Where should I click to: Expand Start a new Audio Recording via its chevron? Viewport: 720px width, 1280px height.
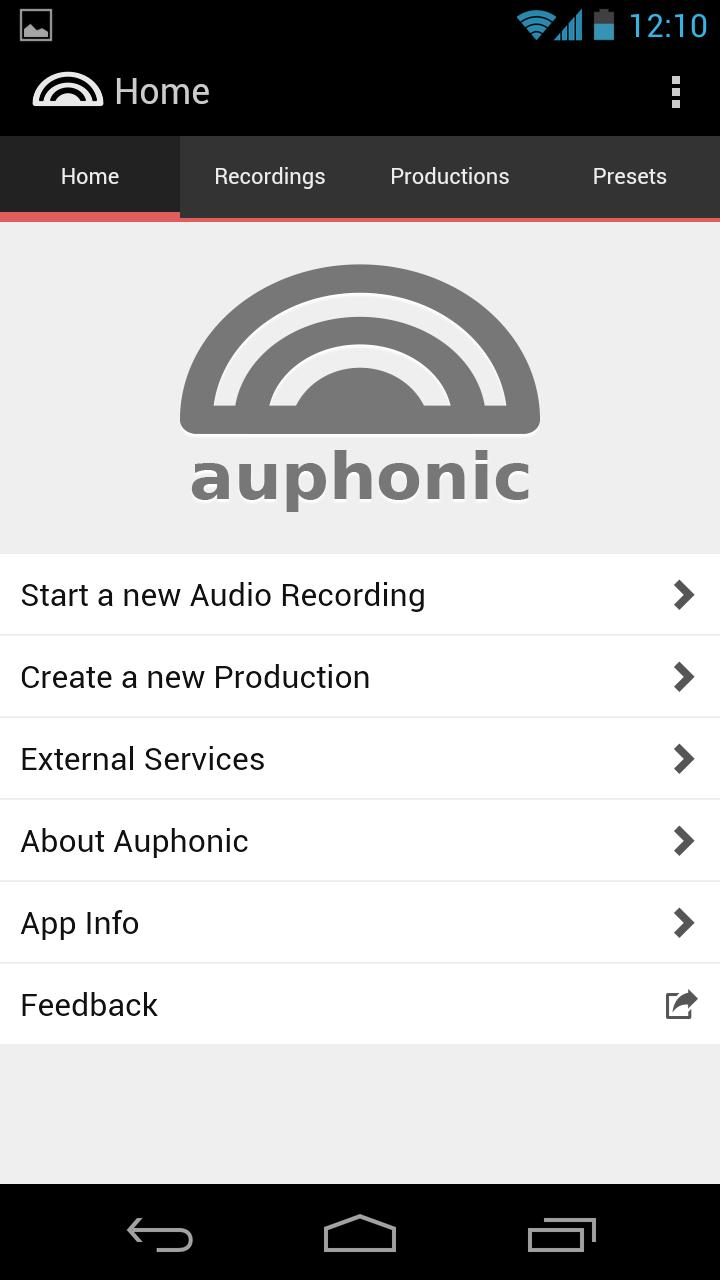point(683,594)
